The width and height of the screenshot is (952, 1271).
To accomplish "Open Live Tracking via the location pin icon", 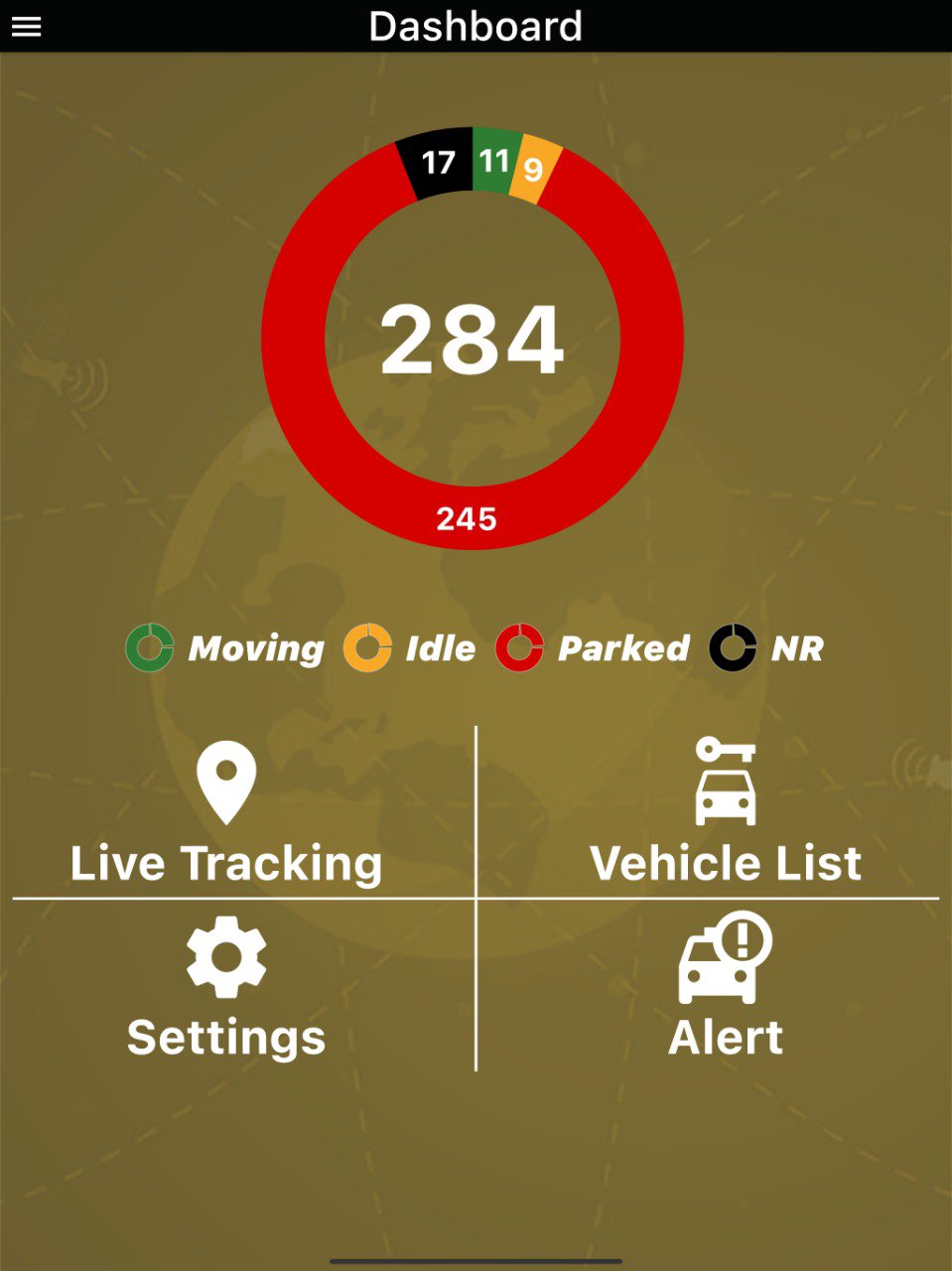I will pyautogui.click(x=225, y=784).
